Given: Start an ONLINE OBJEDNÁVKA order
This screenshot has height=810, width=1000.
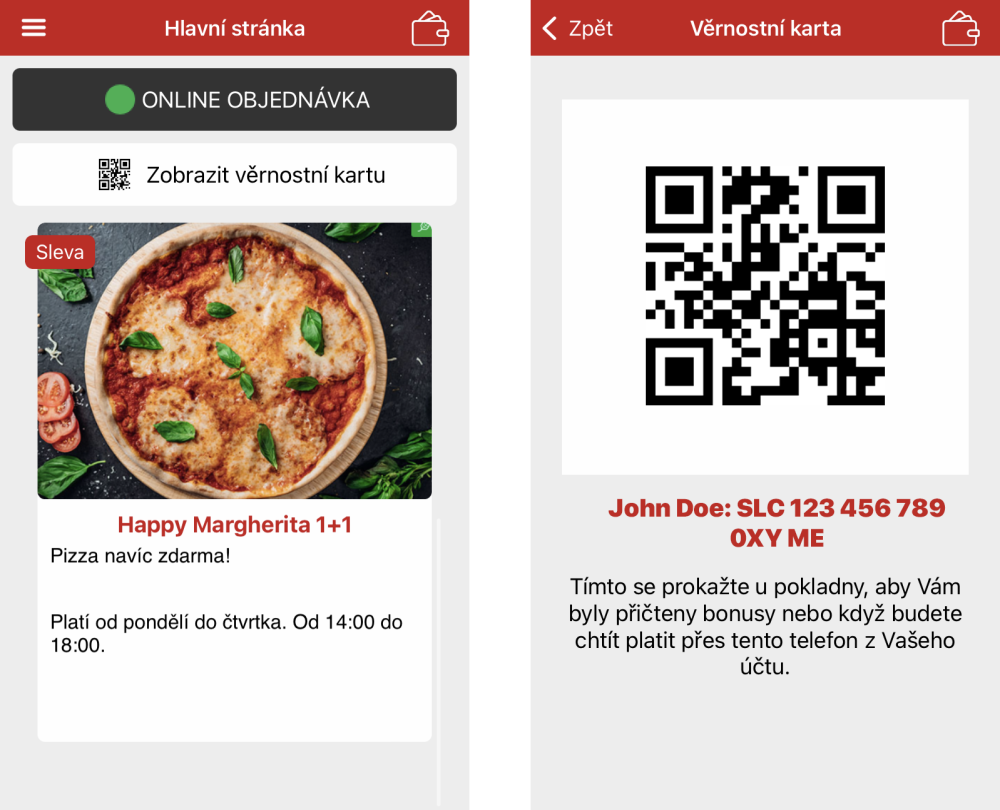Looking at the screenshot, I should click(234, 100).
